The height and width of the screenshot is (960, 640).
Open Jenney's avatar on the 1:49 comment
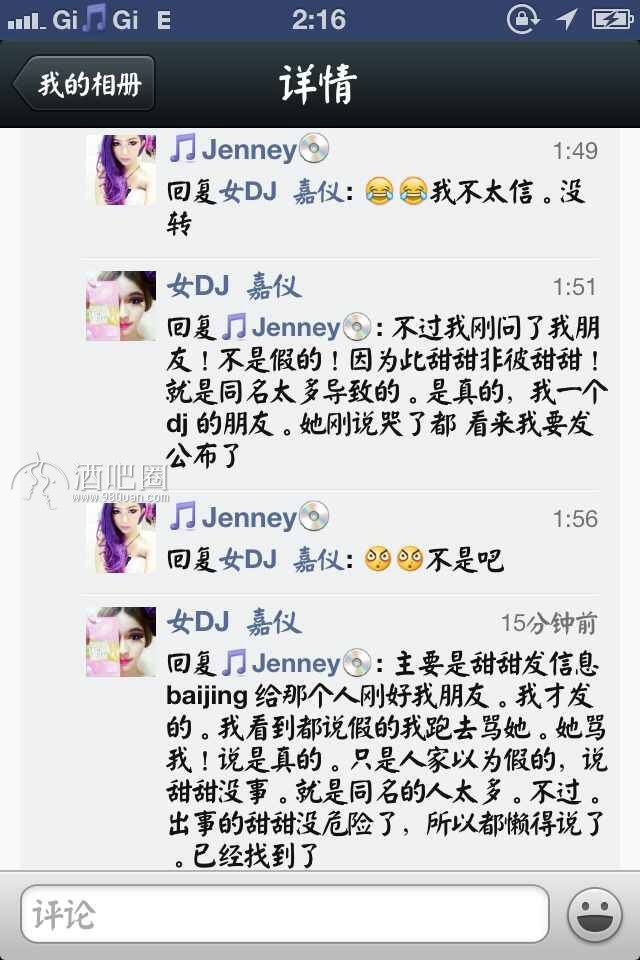[x=121, y=170]
